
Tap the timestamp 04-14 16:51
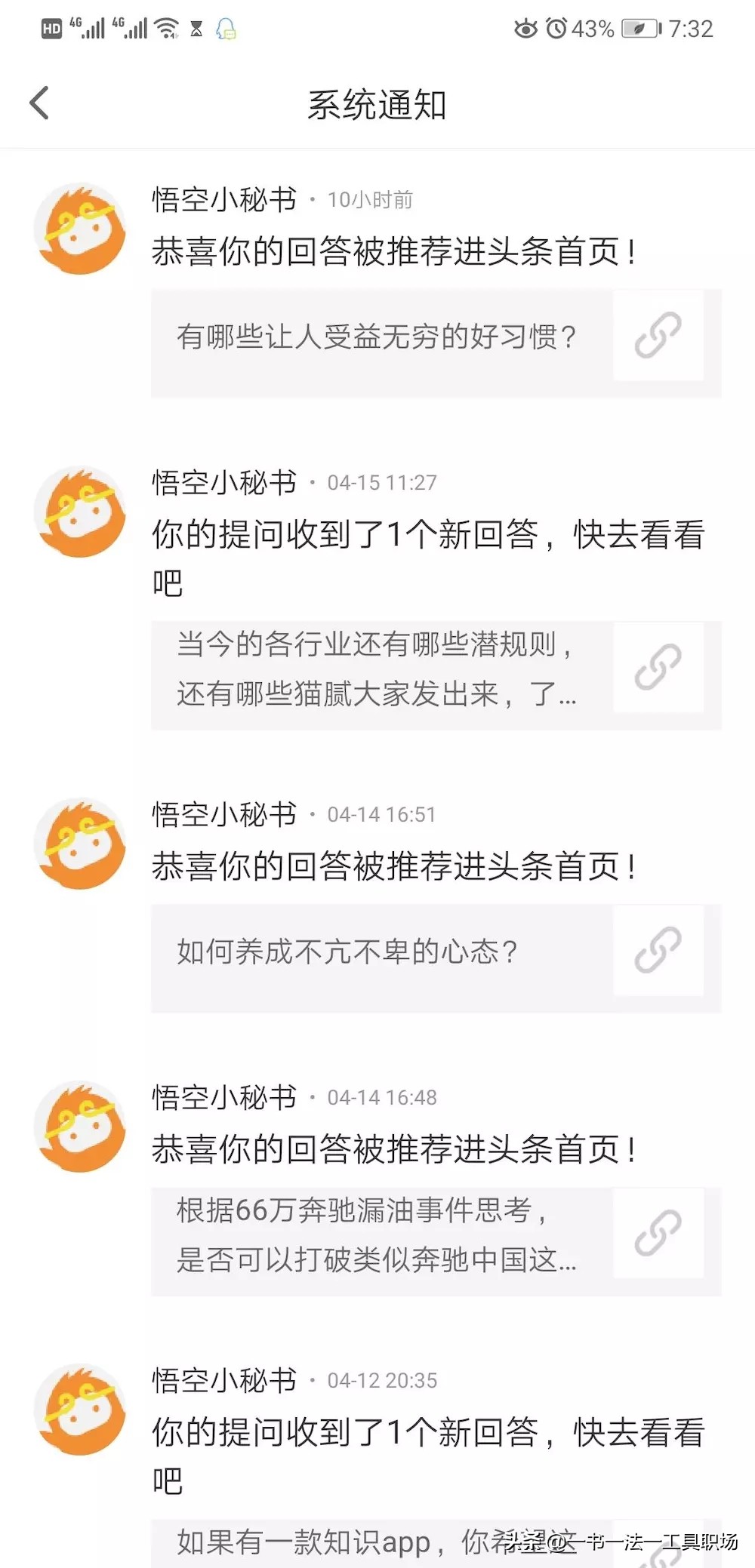pos(381,815)
